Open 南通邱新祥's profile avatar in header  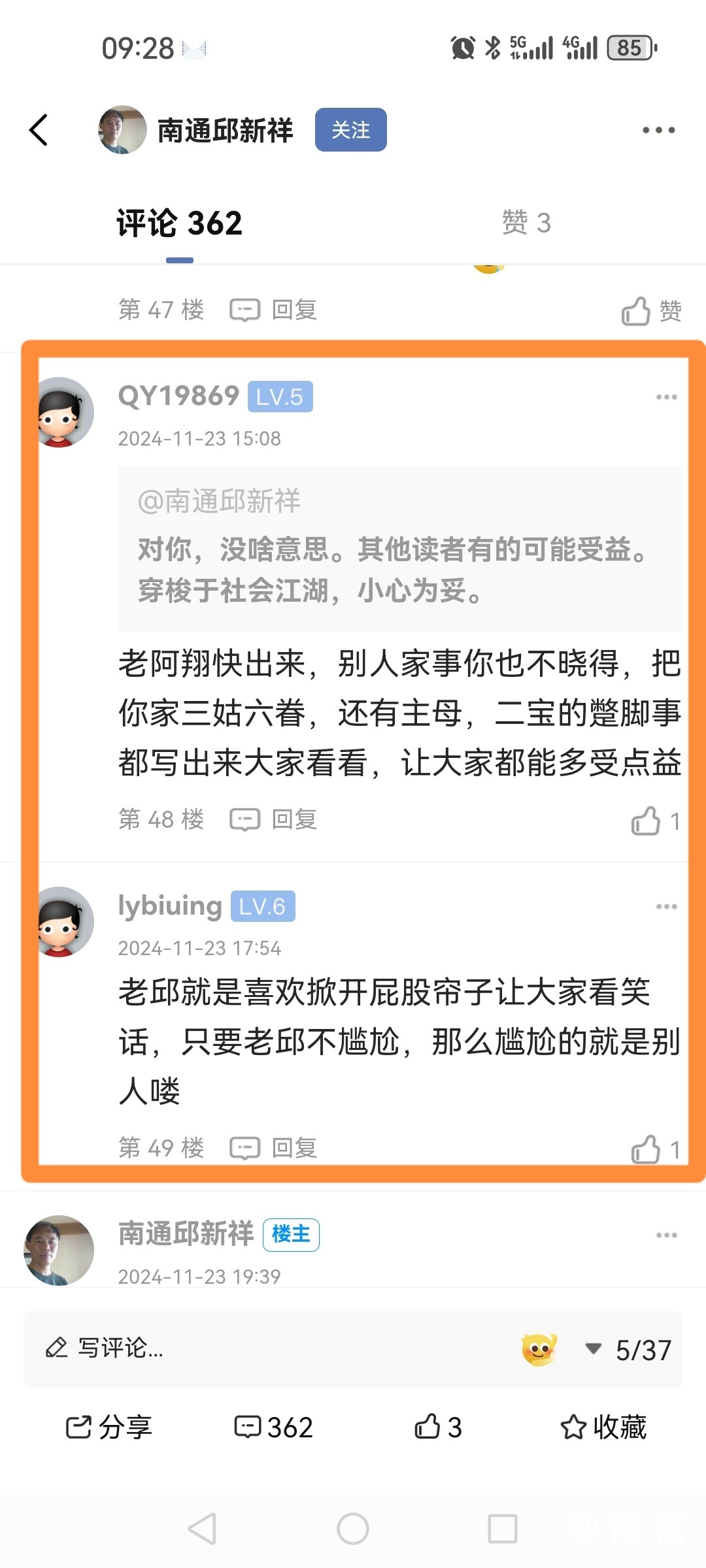(122, 130)
